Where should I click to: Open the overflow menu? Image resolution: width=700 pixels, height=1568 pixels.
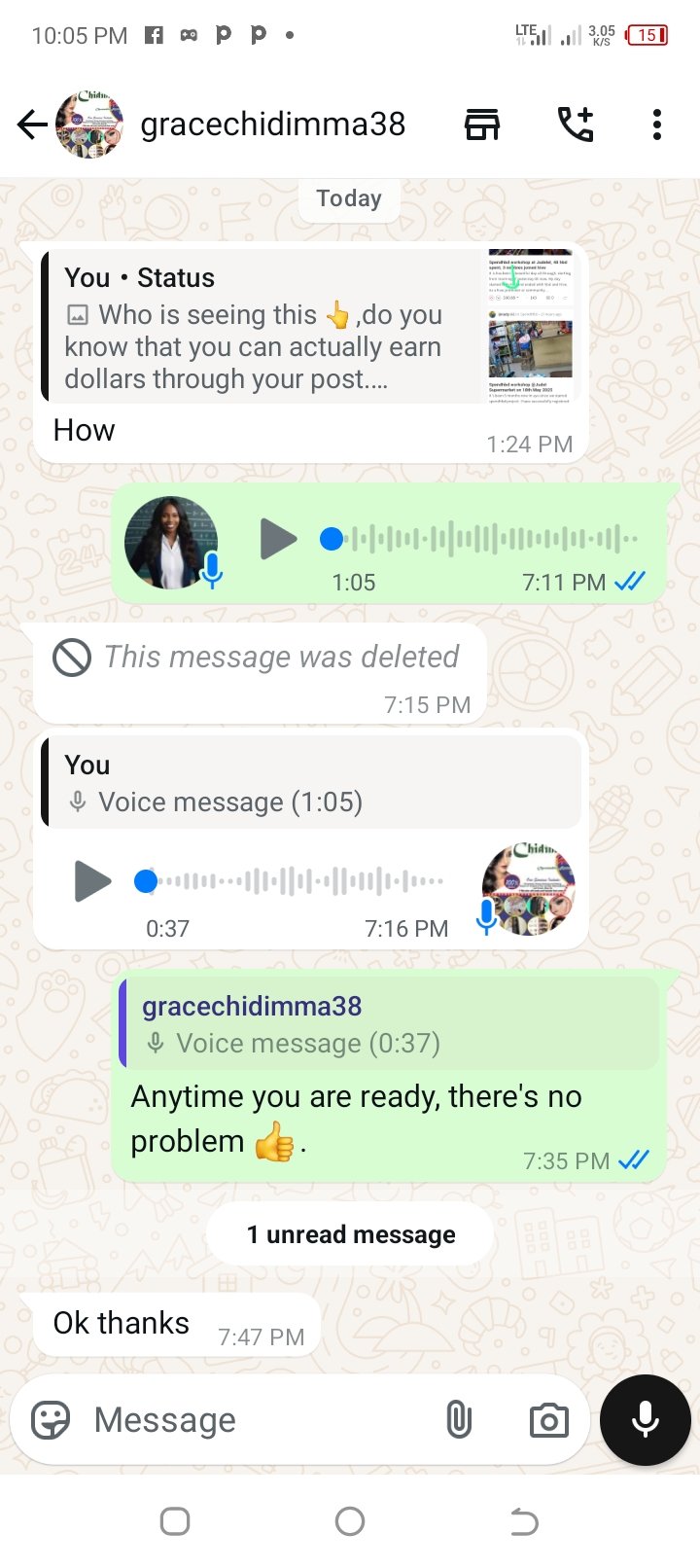pos(657,125)
